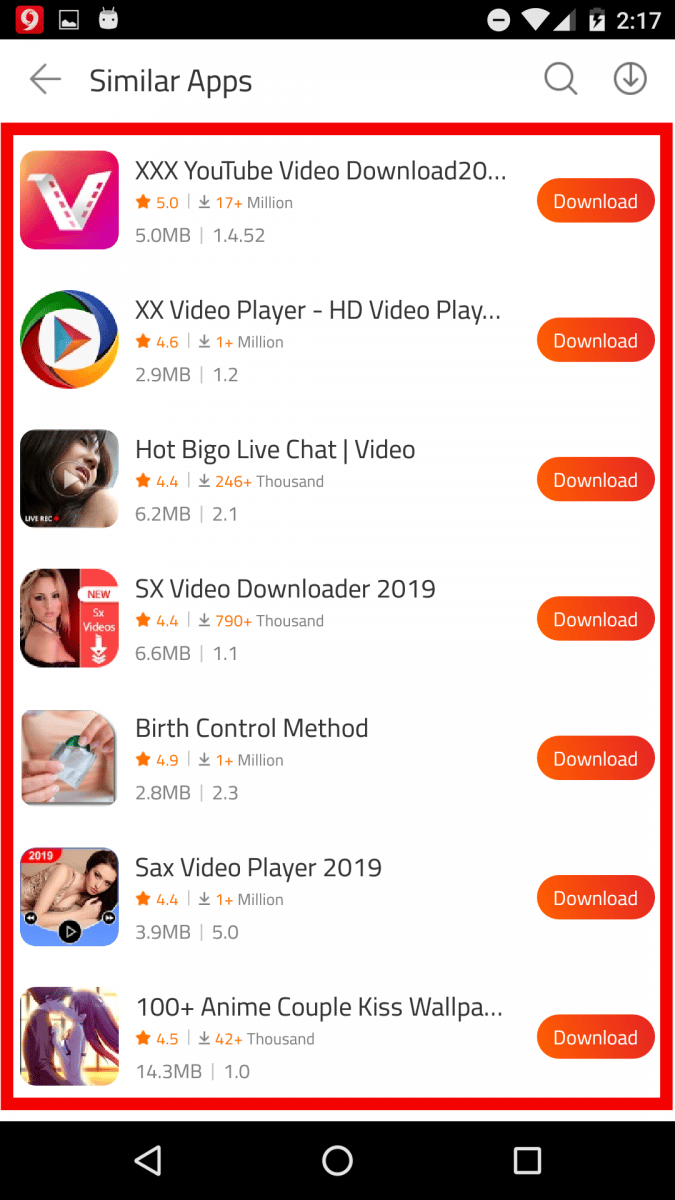Open the downloads manager icon
Screen dimensions: 675x1200
click(x=630, y=80)
